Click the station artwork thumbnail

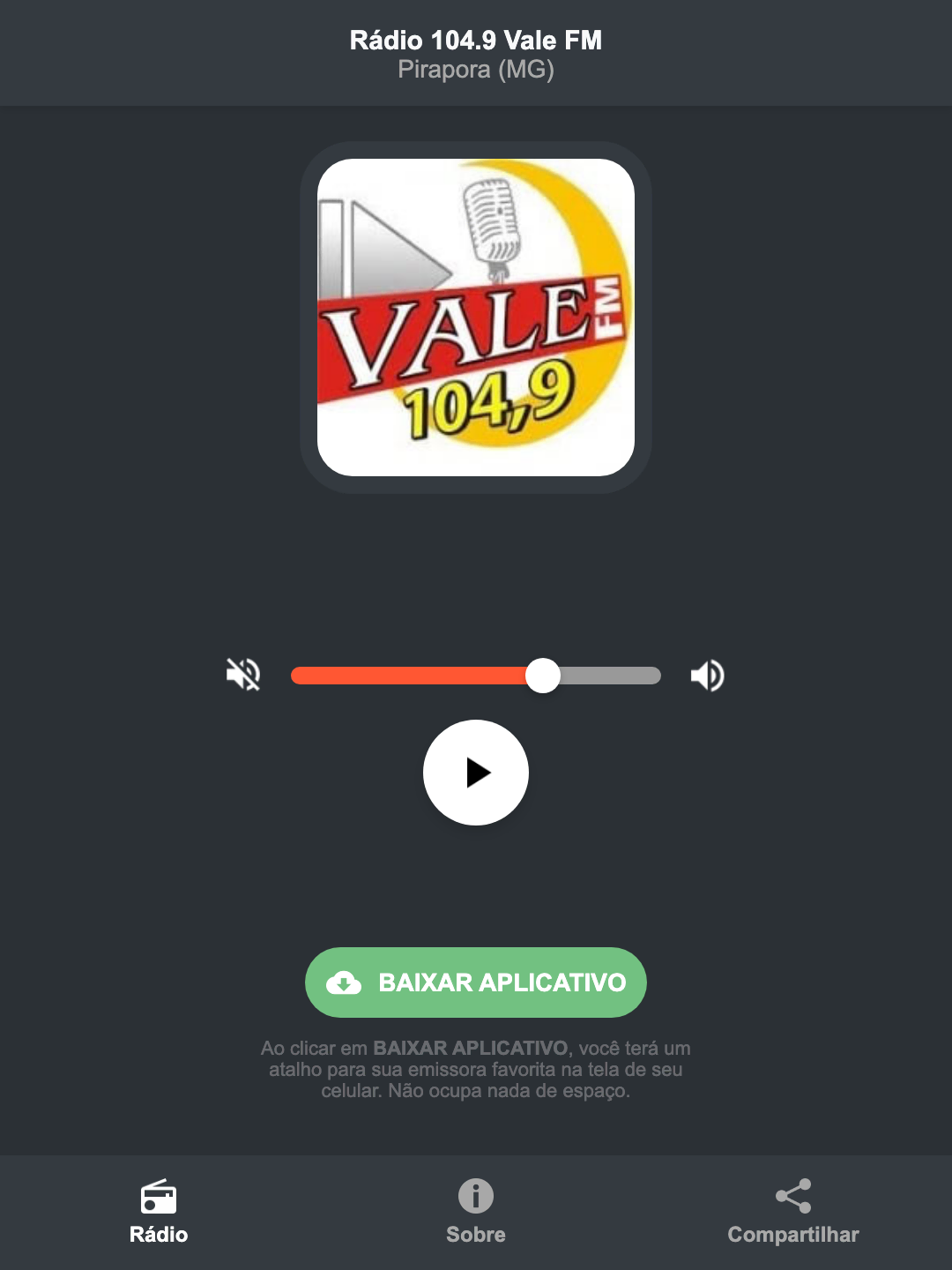pos(475,313)
